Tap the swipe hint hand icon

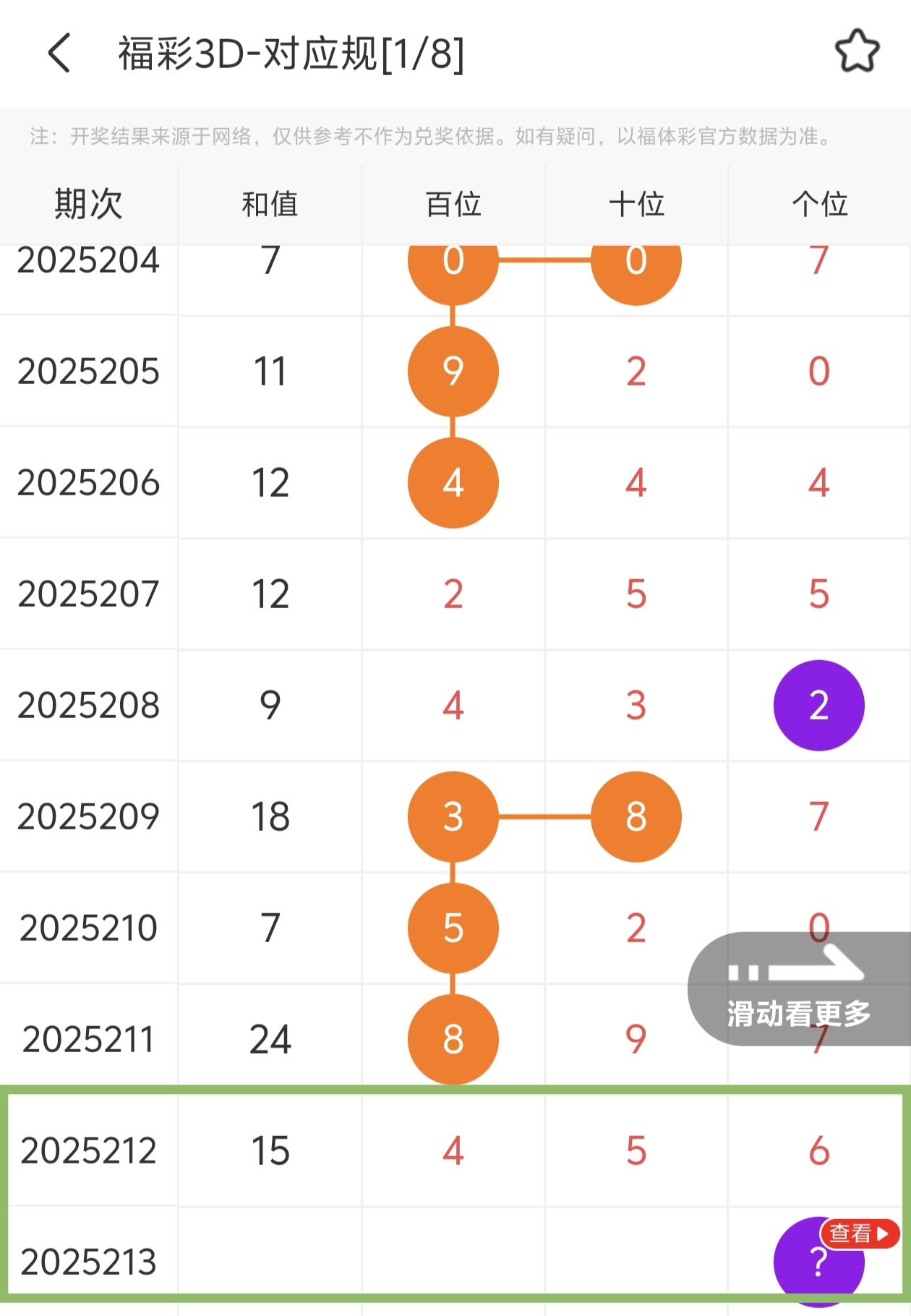(795, 962)
